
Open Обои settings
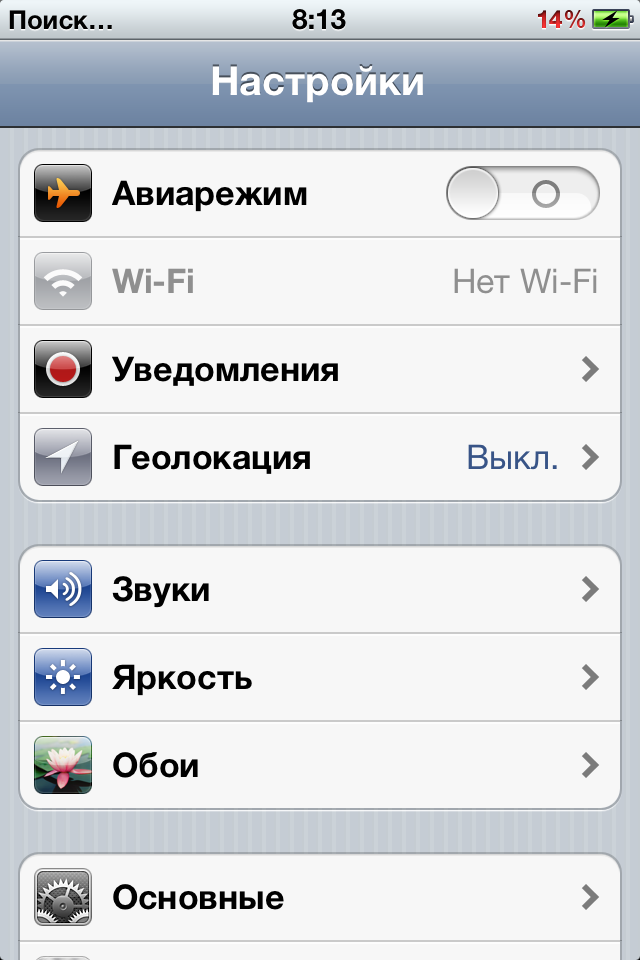click(x=320, y=766)
